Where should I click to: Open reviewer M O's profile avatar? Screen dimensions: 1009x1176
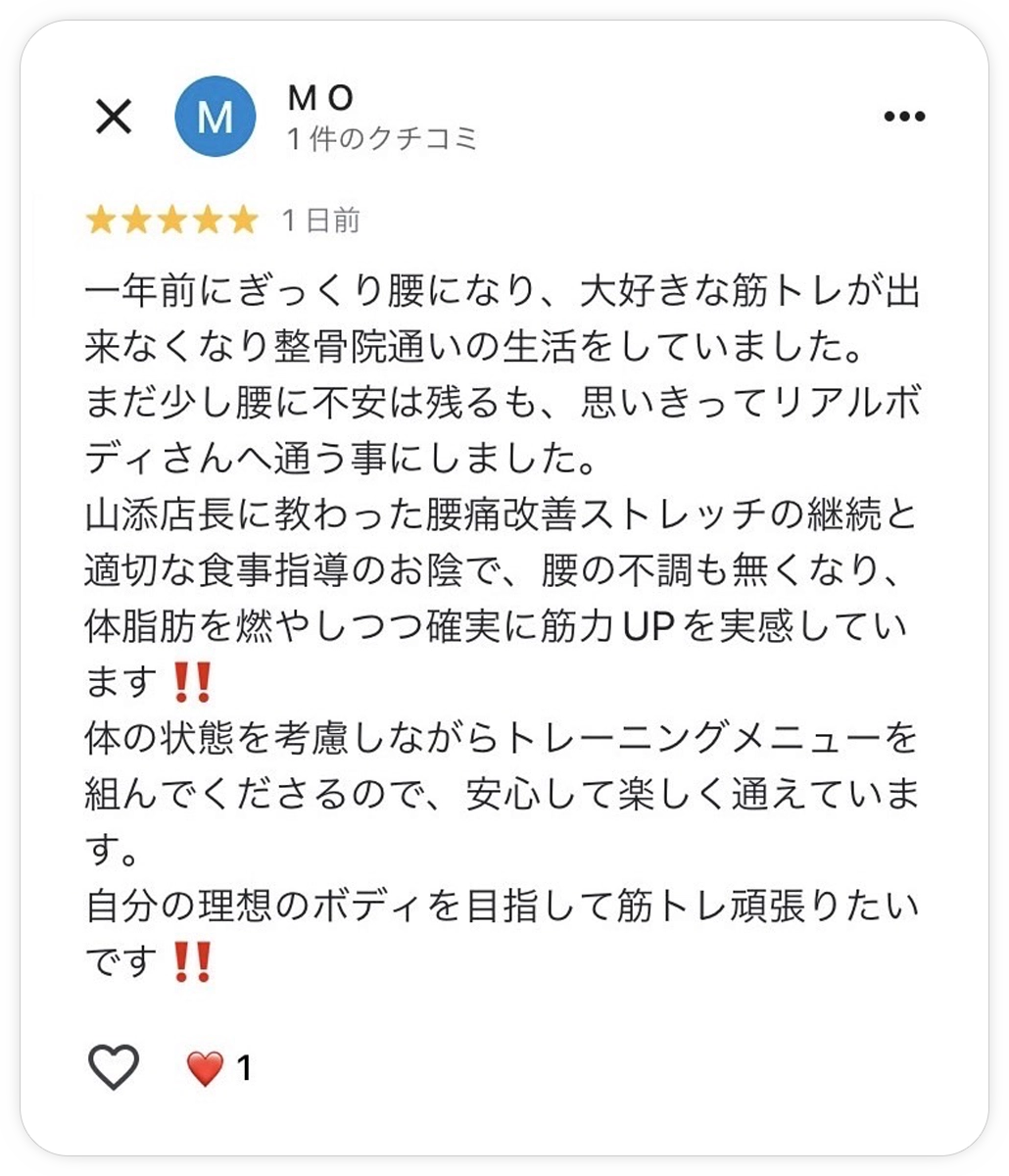tap(215, 118)
